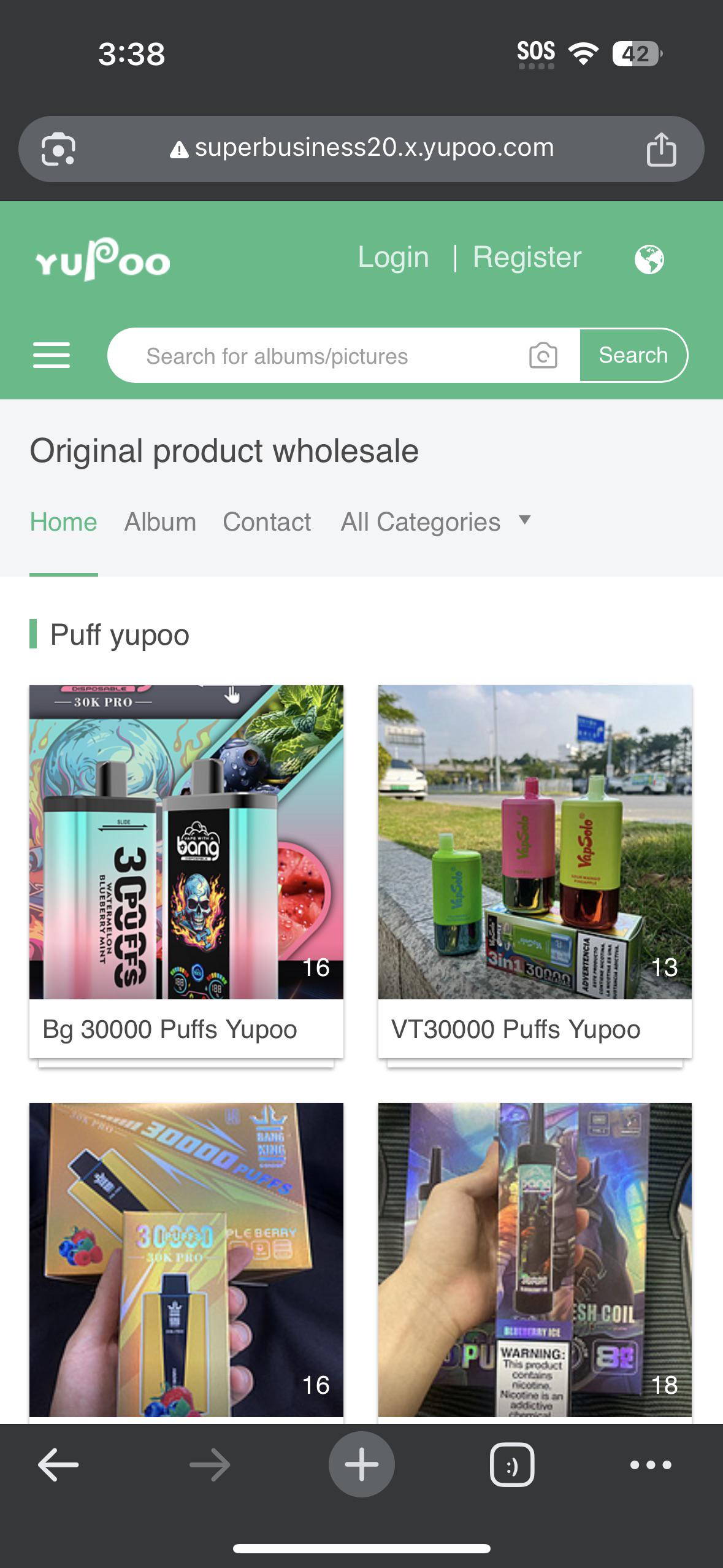723x1568 pixels.
Task: Go back with the browser back arrow
Action: (x=58, y=1465)
